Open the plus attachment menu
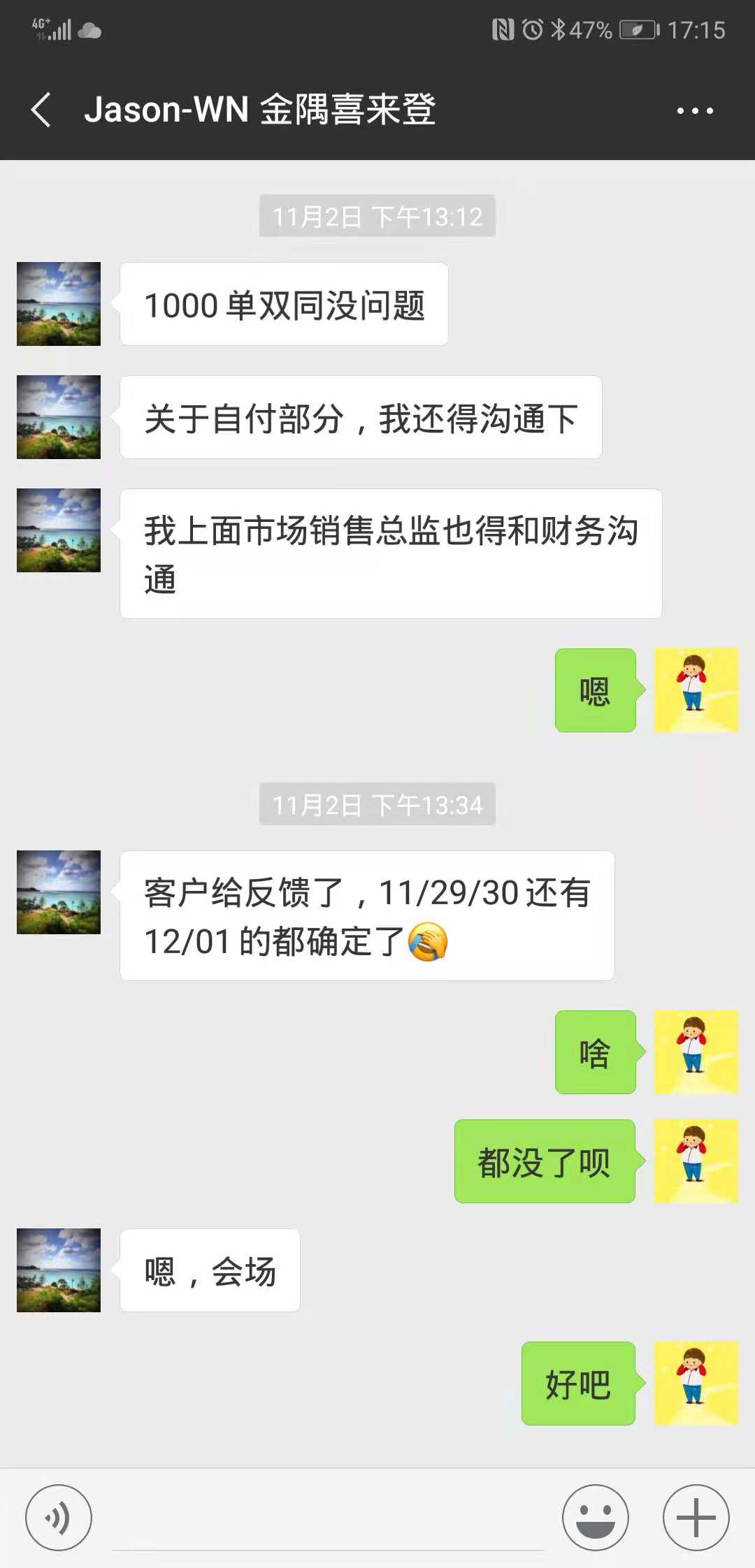Viewport: 755px width, 1568px height. coord(696,1518)
